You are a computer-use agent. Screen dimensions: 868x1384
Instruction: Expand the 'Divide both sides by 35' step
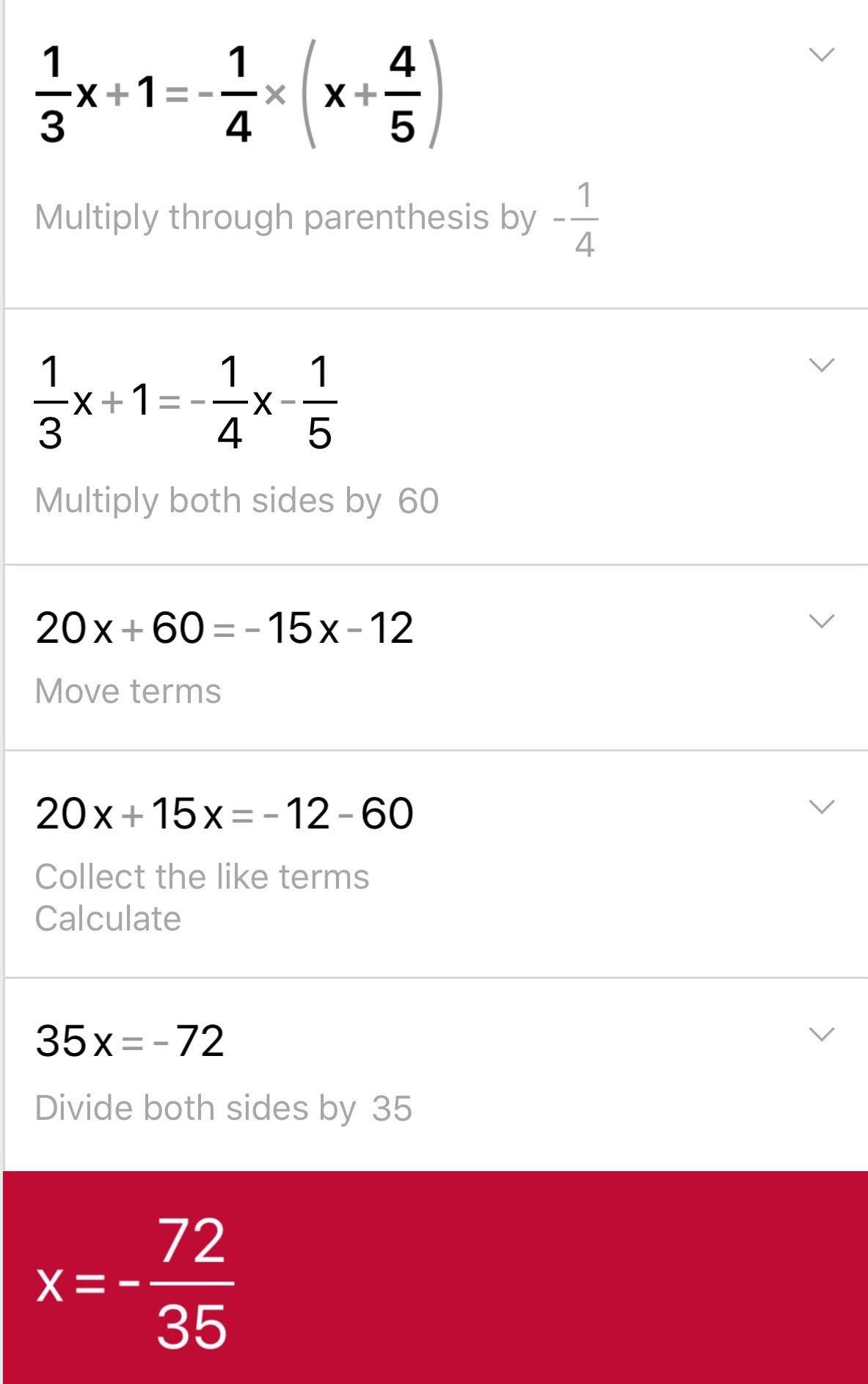click(821, 1035)
